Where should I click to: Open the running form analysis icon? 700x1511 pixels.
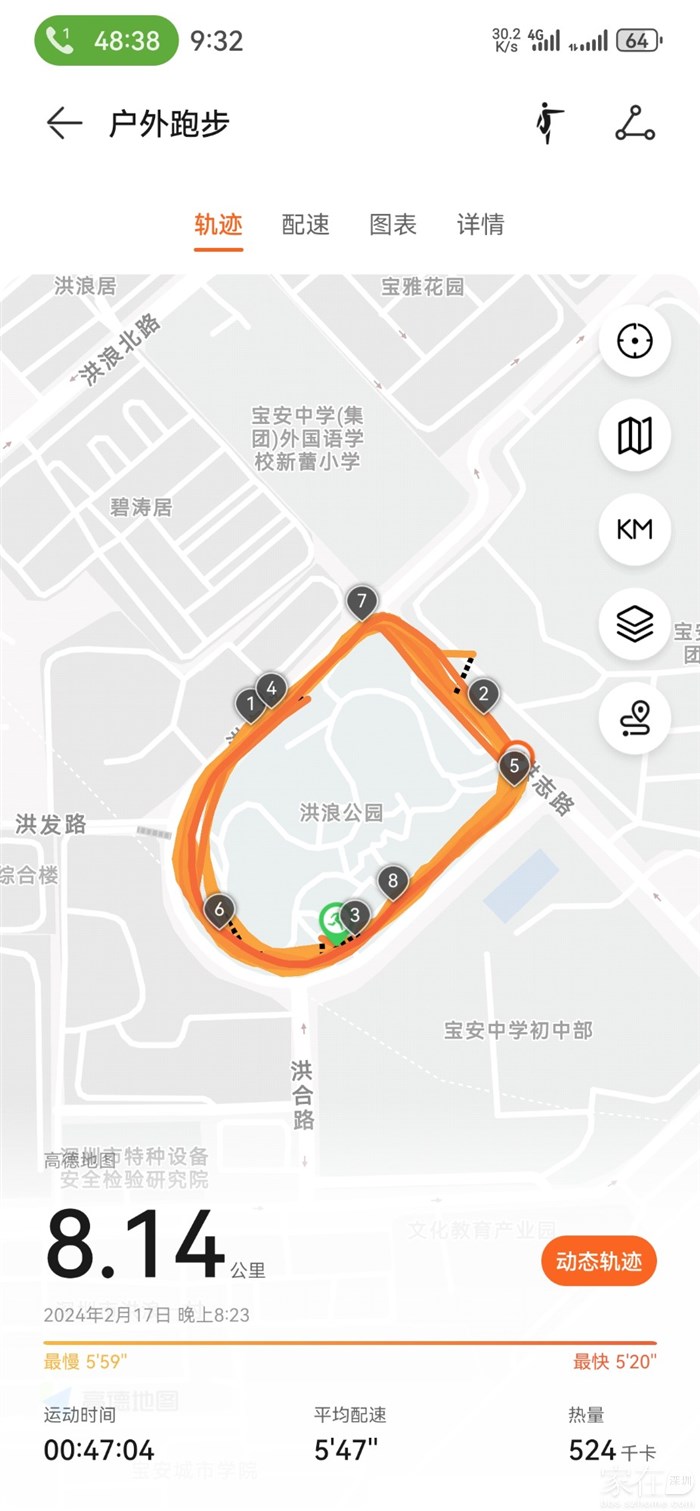[x=549, y=123]
